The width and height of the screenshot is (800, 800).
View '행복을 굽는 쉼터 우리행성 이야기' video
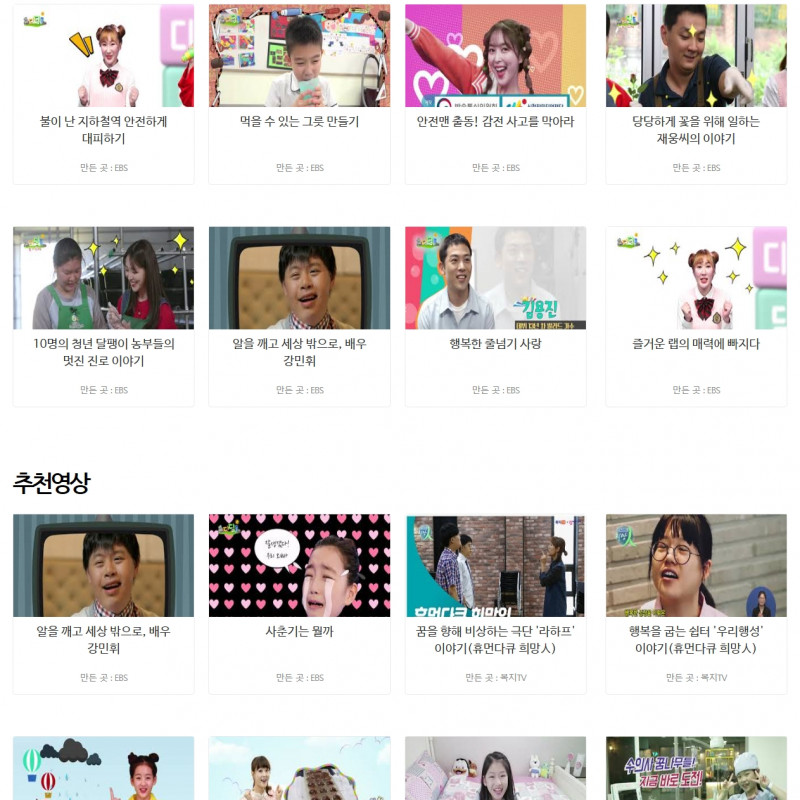pos(696,639)
